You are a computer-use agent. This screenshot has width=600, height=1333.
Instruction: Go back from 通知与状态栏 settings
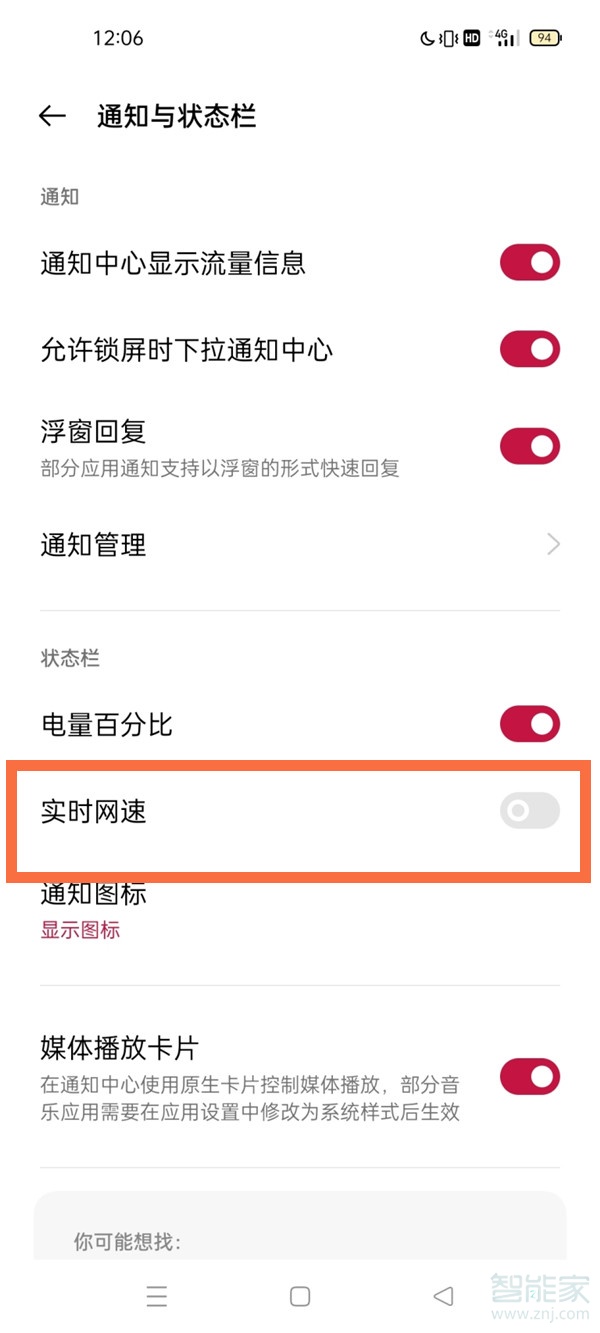[x=52, y=116]
